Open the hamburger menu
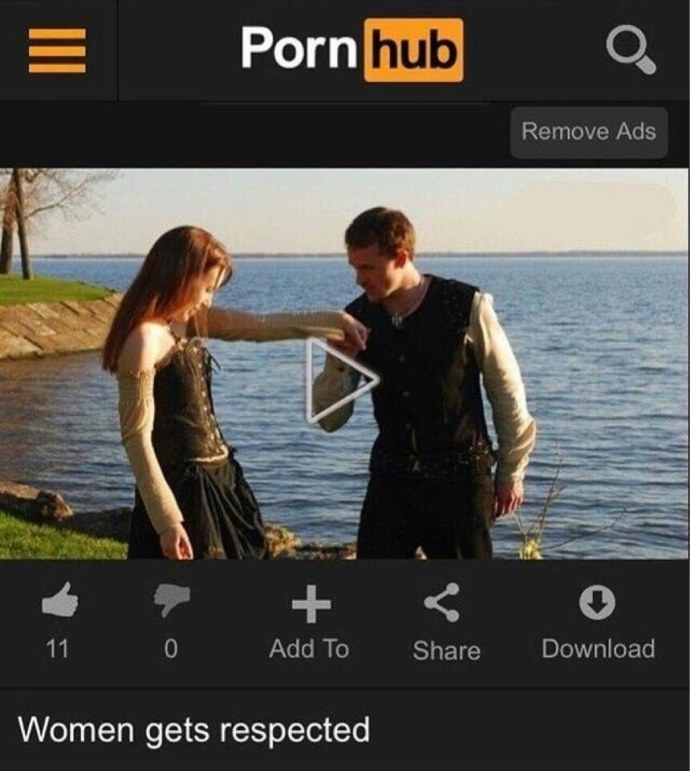 pos(57,51)
